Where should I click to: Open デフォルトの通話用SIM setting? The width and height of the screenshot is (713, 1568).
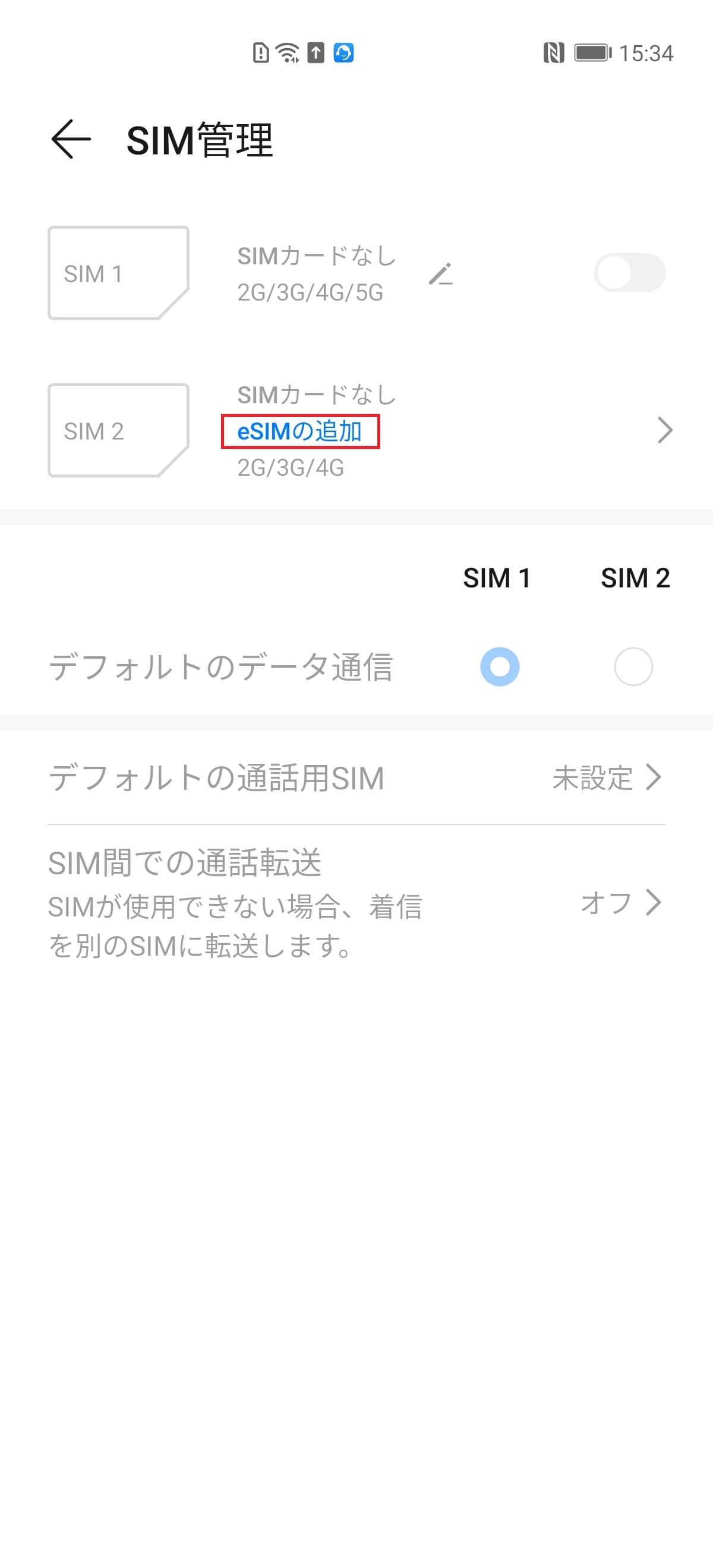(356, 777)
